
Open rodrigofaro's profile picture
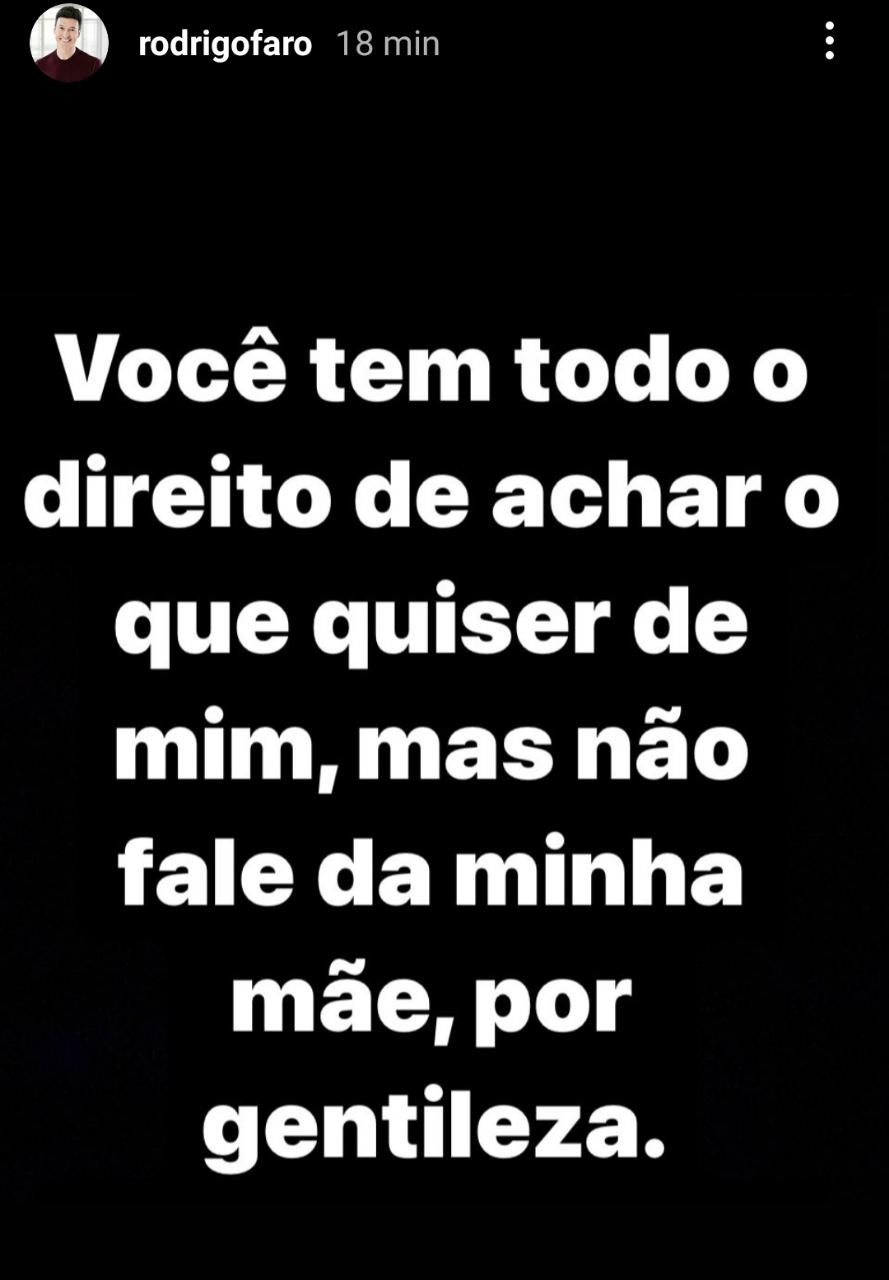click(68, 43)
